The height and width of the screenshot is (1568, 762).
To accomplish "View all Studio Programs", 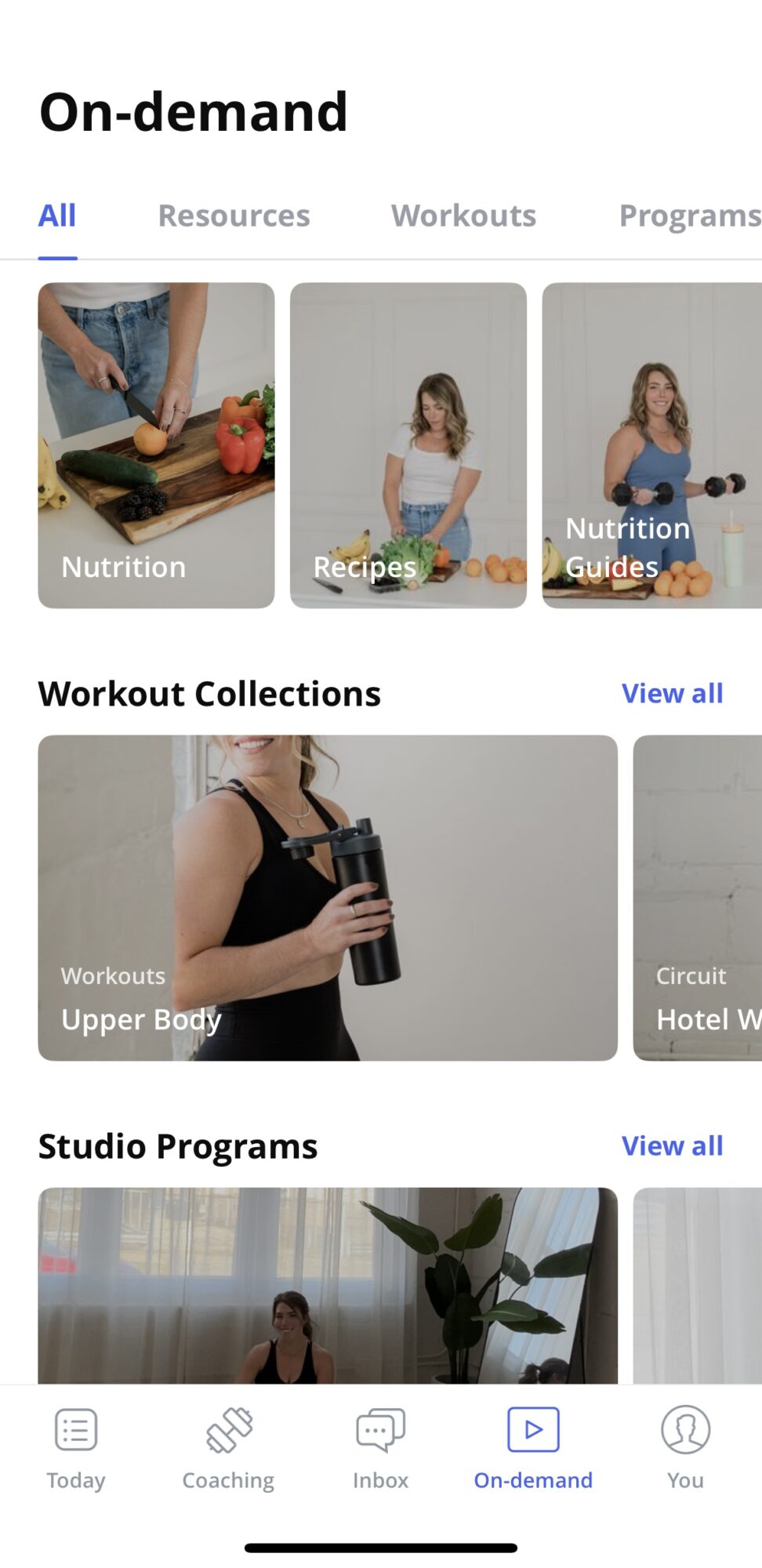I will [672, 1146].
